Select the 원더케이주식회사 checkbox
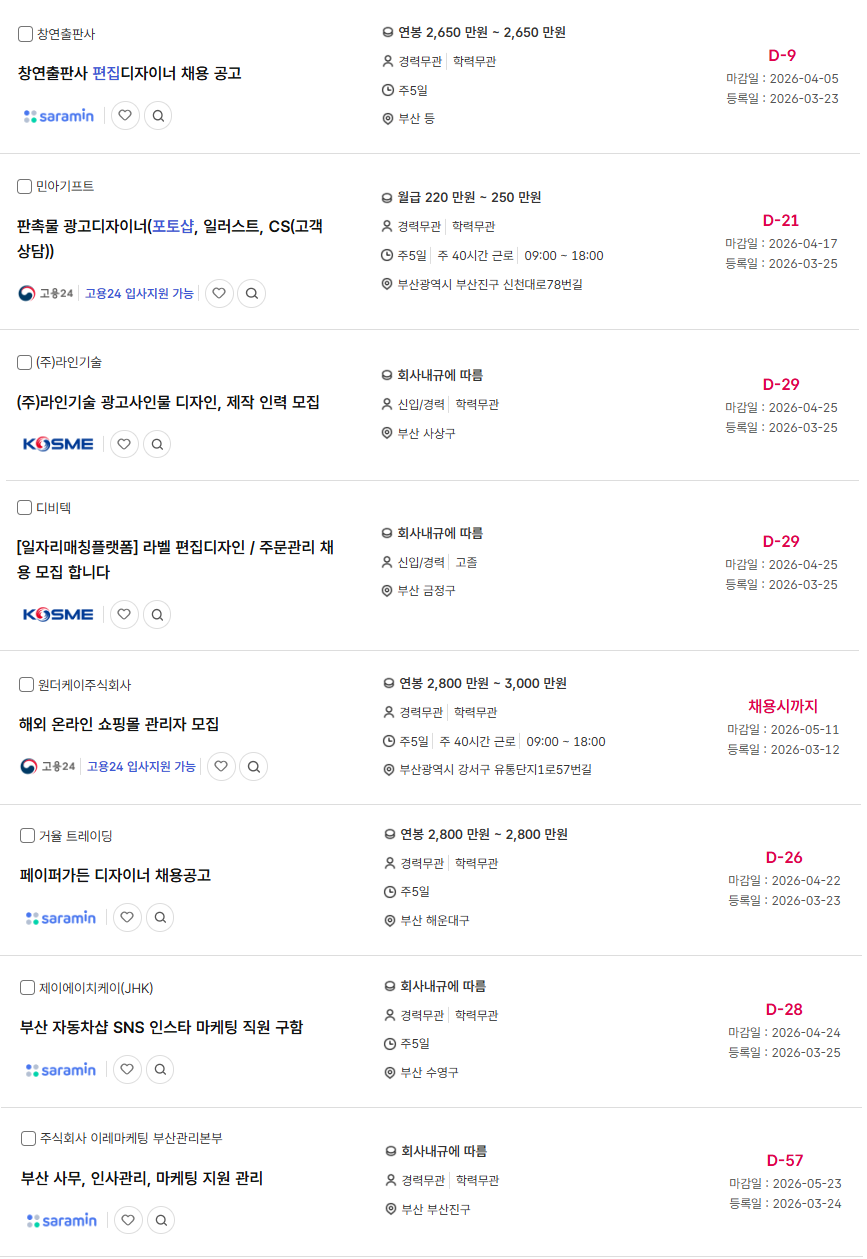This screenshot has height=1259, width=867. [x=27, y=685]
